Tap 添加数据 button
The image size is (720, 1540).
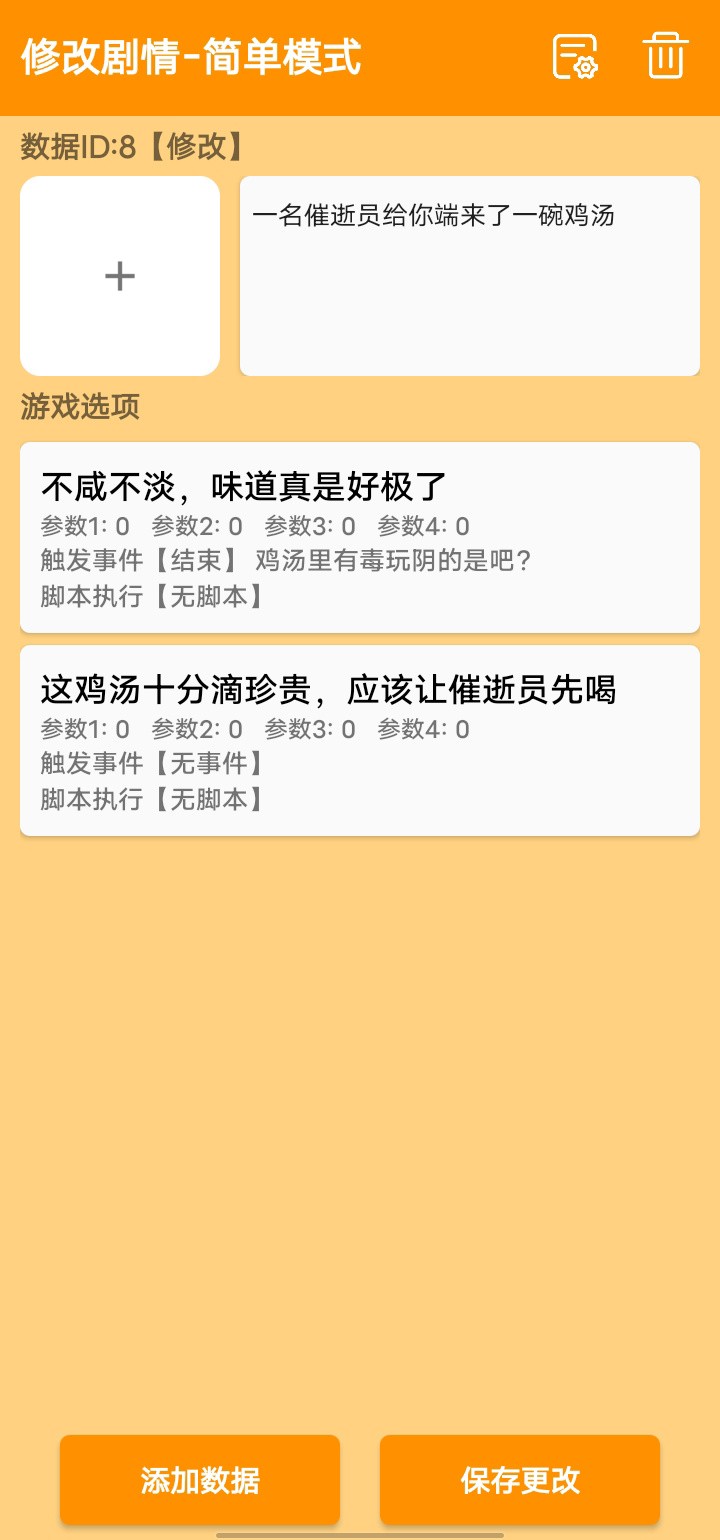point(200,1480)
